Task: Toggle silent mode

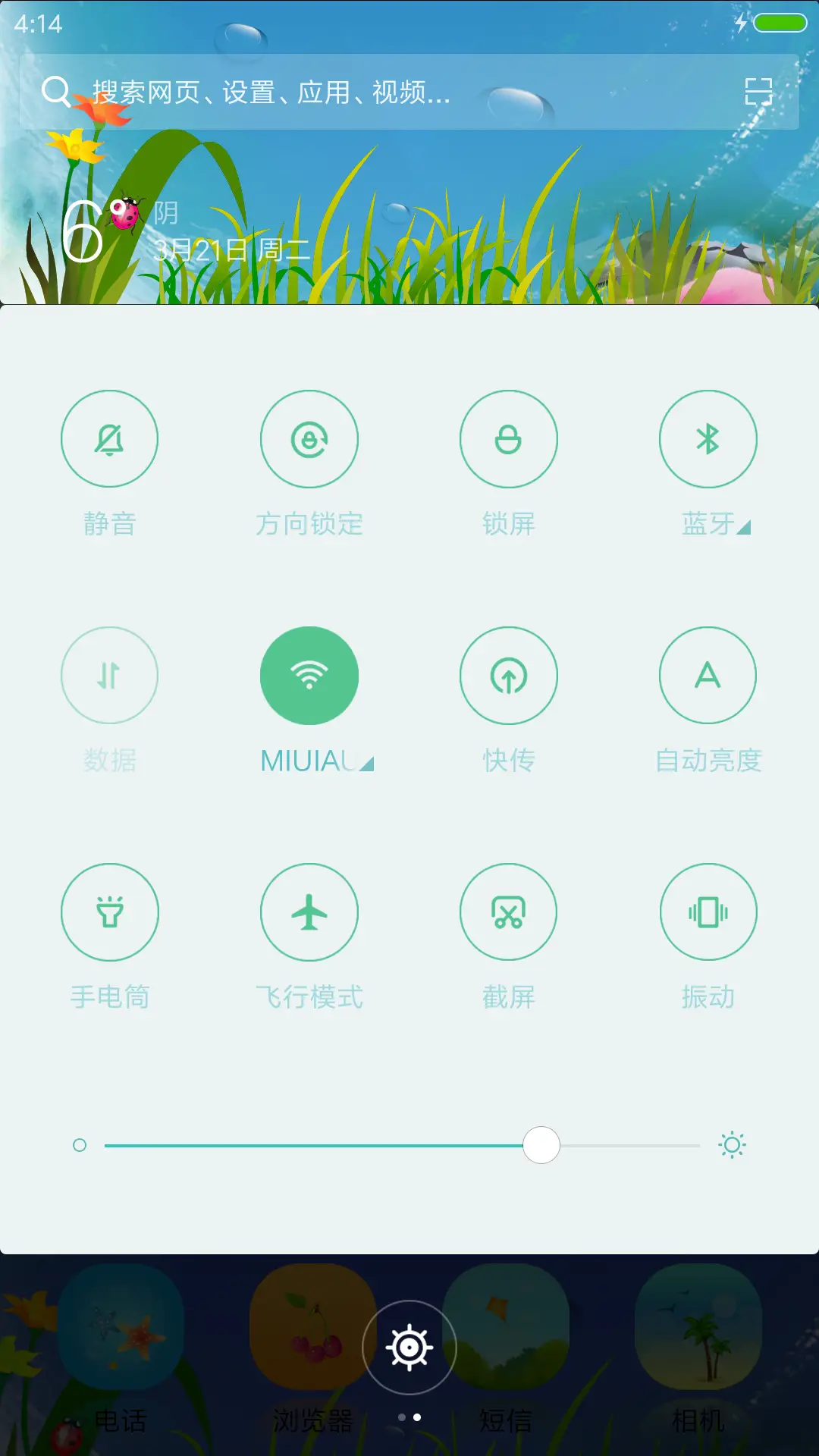Action: tap(110, 438)
